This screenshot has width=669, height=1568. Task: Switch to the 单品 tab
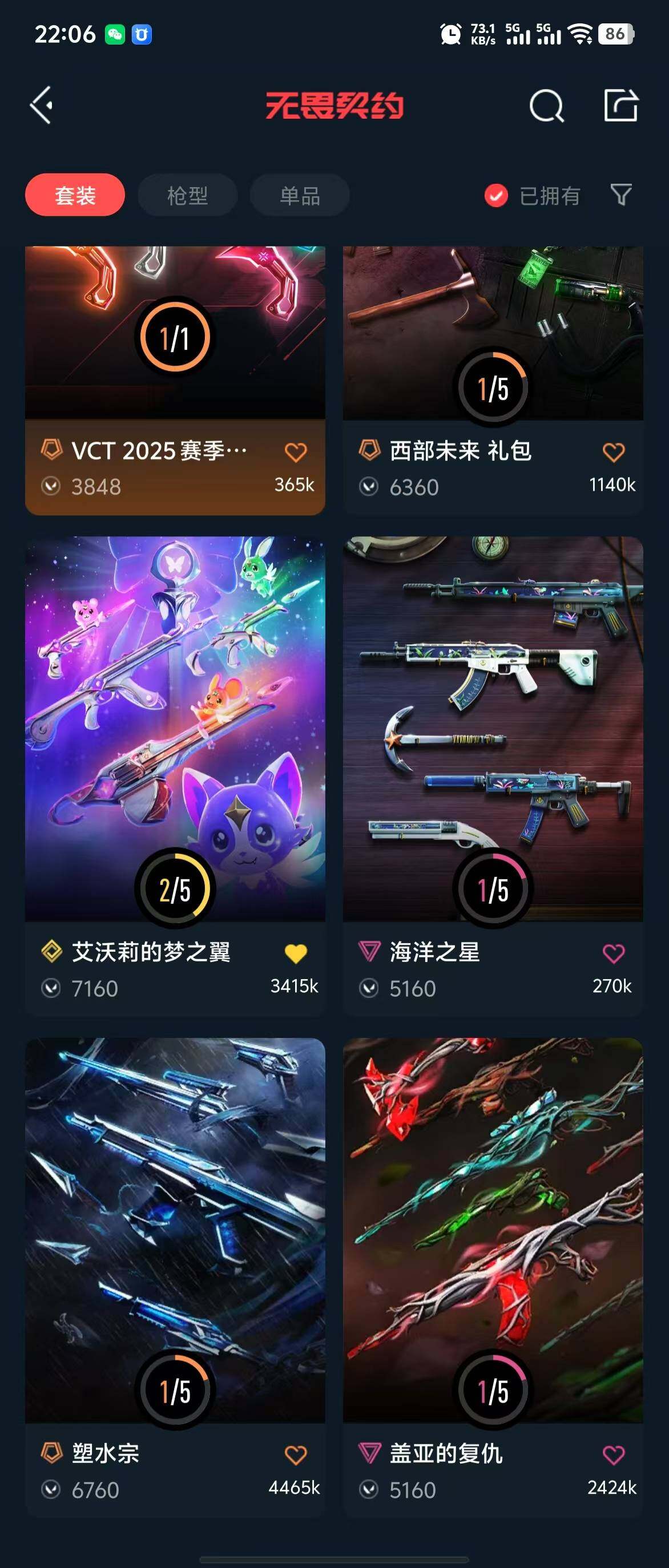click(x=300, y=195)
